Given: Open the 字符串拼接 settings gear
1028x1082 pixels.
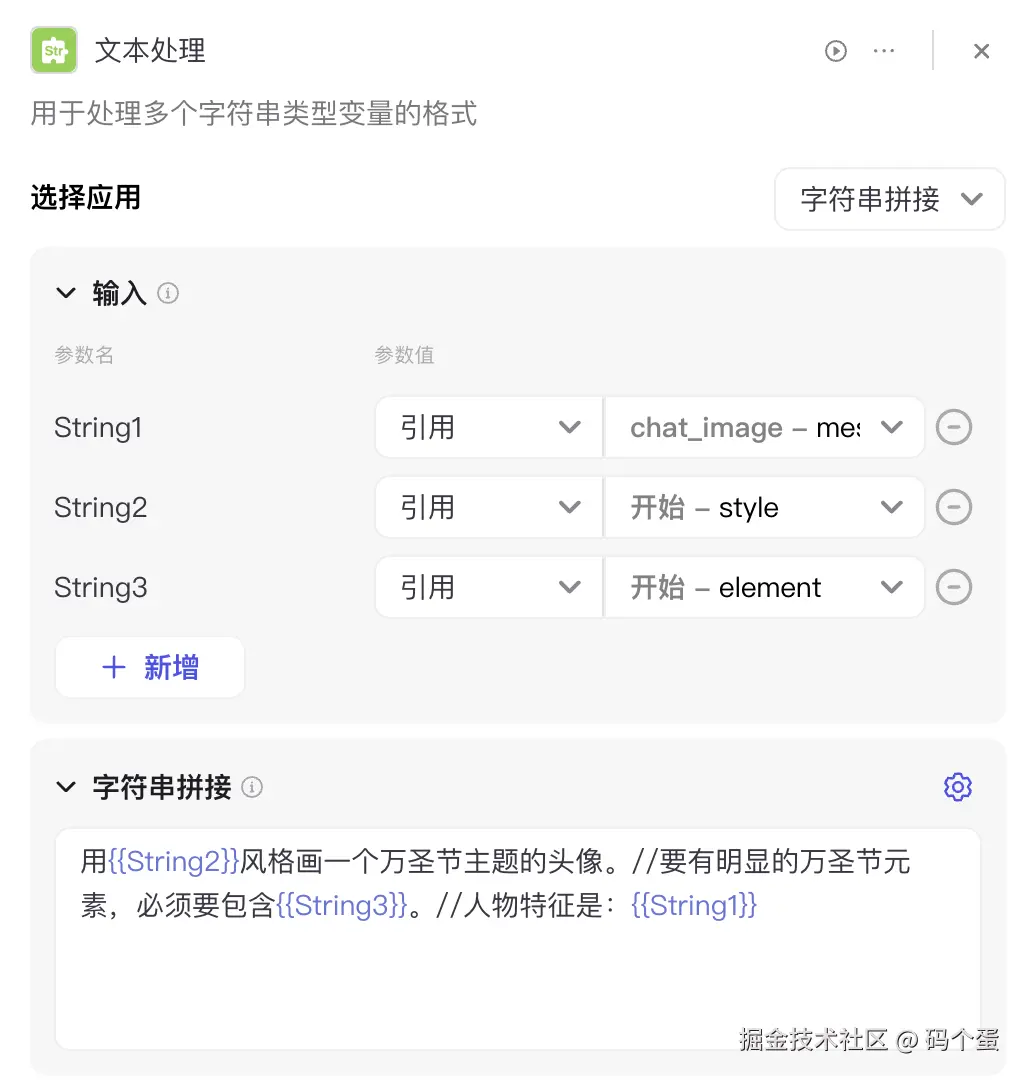Looking at the screenshot, I should coord(957,787).
